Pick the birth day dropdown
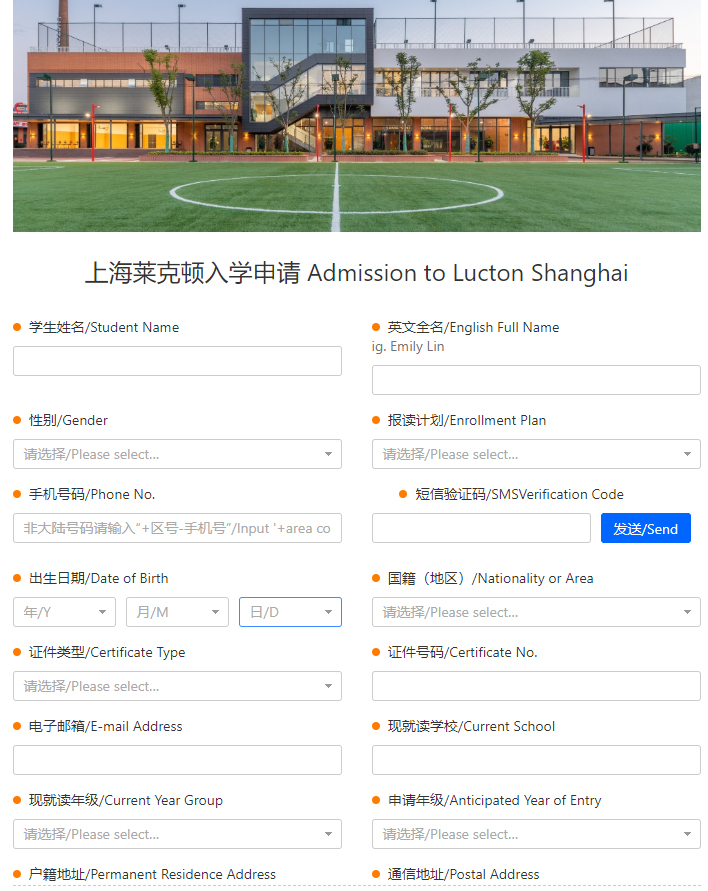708x891 pixels. click(290, 612)
